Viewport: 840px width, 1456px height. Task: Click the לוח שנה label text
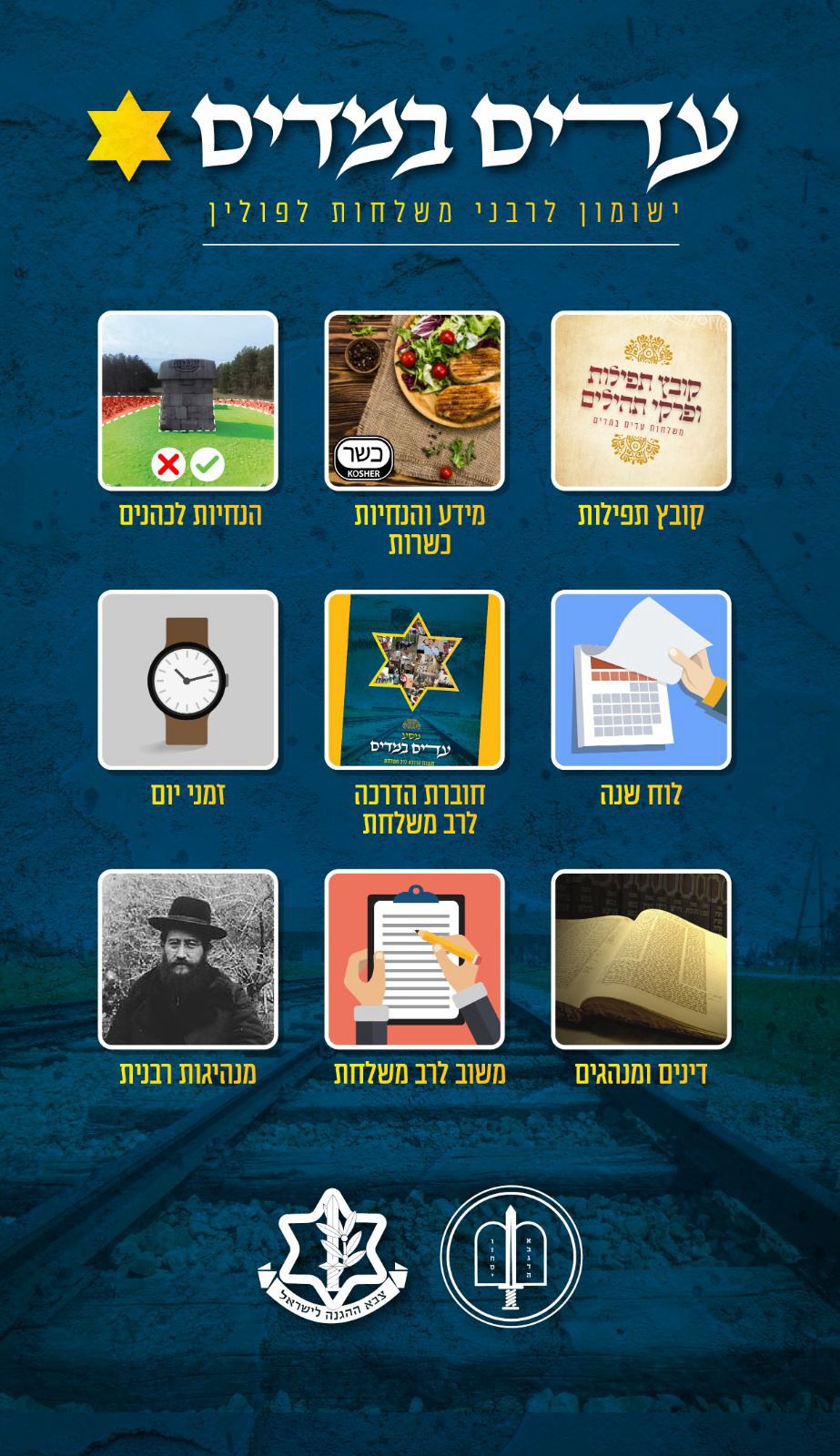pyautogui.click(x=642, y=794)
